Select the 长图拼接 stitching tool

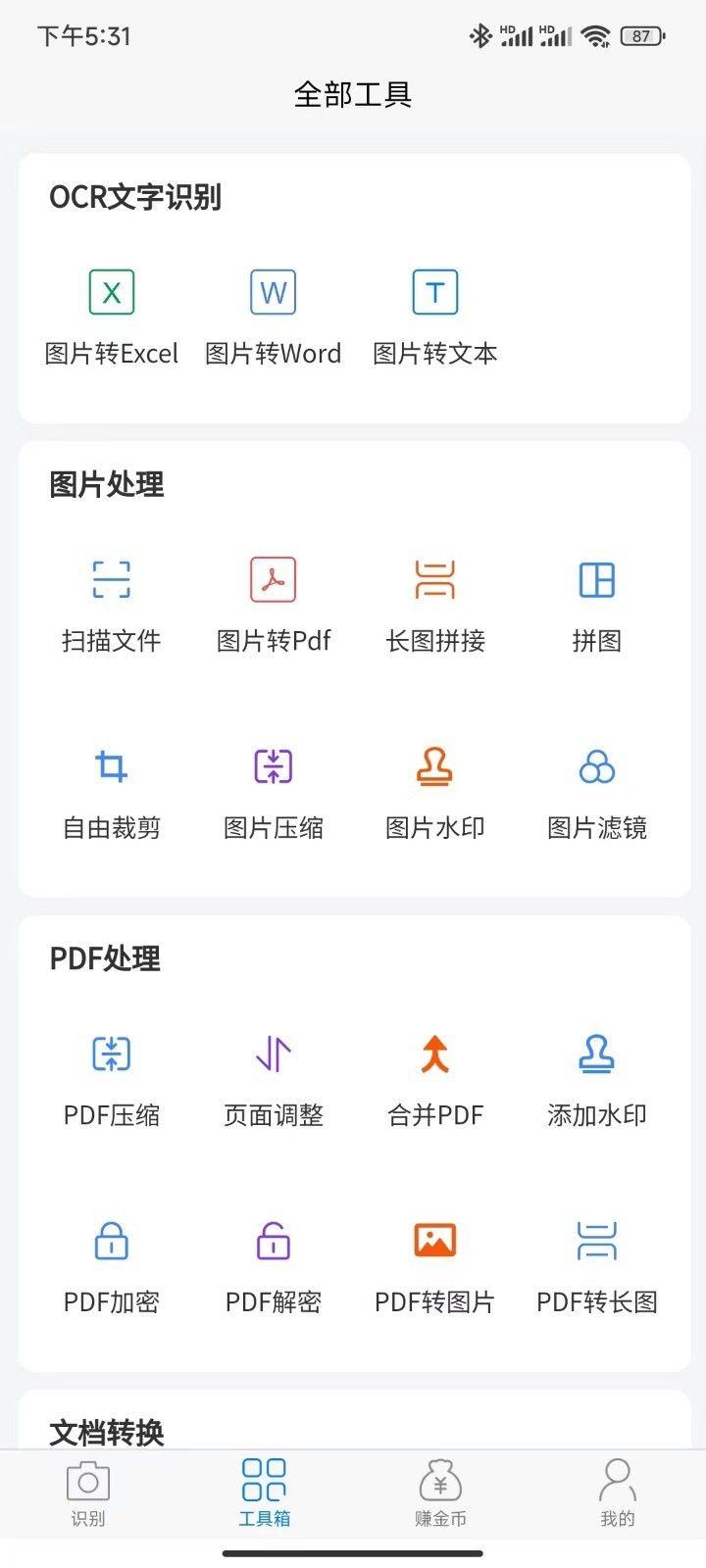point(434,603)
